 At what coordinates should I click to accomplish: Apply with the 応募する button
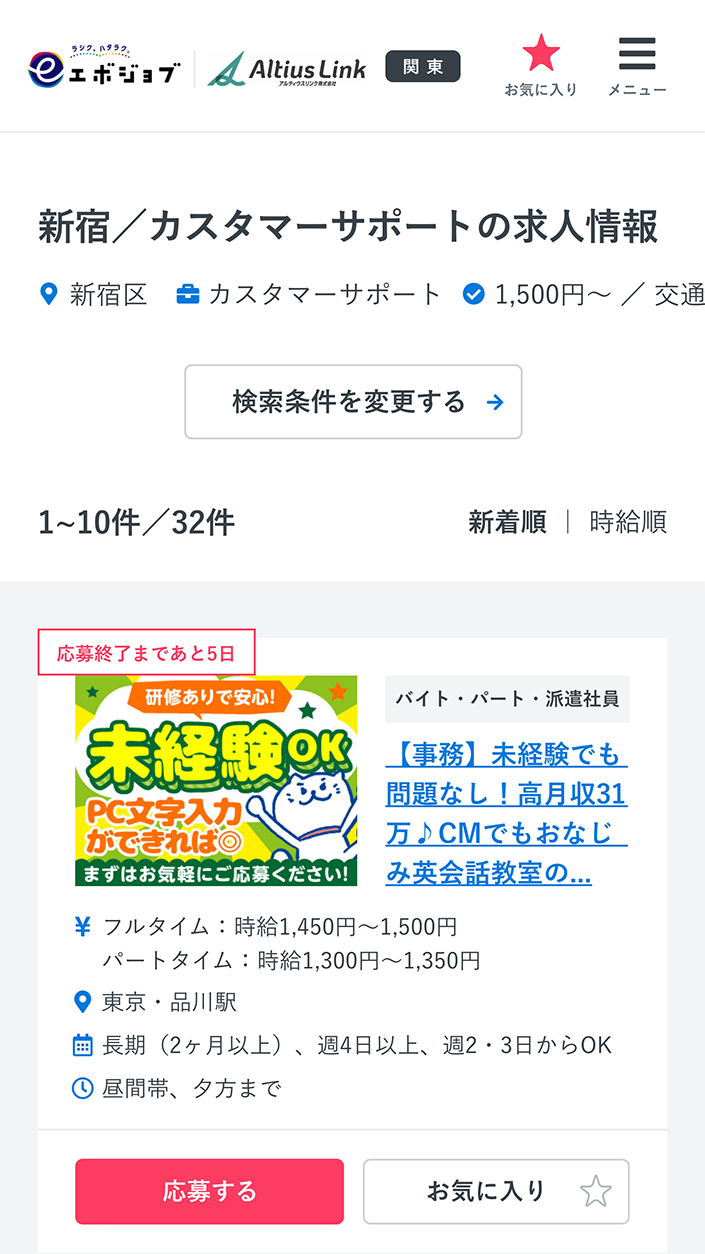coord(209,1191)
